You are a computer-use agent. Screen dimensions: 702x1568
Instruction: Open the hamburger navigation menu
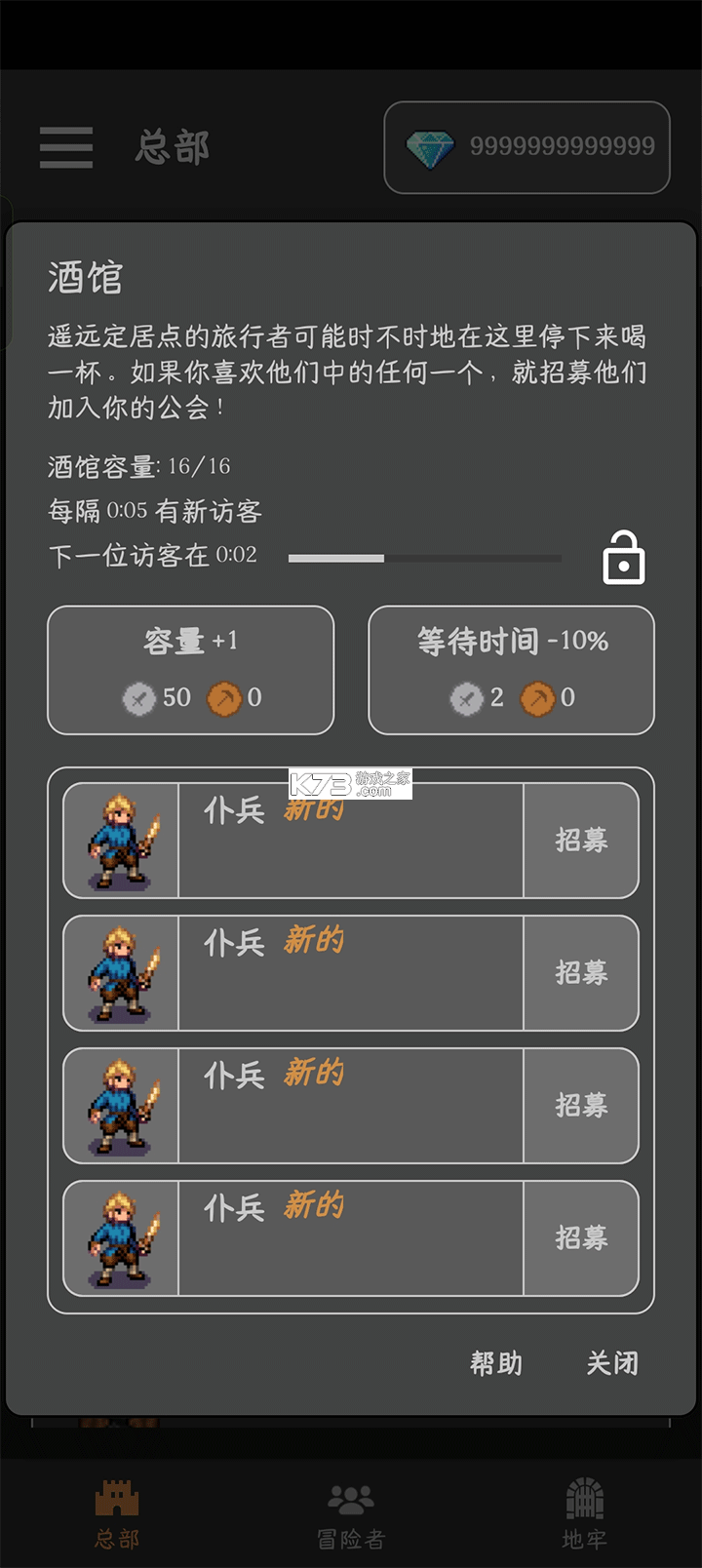pos(65,147)
